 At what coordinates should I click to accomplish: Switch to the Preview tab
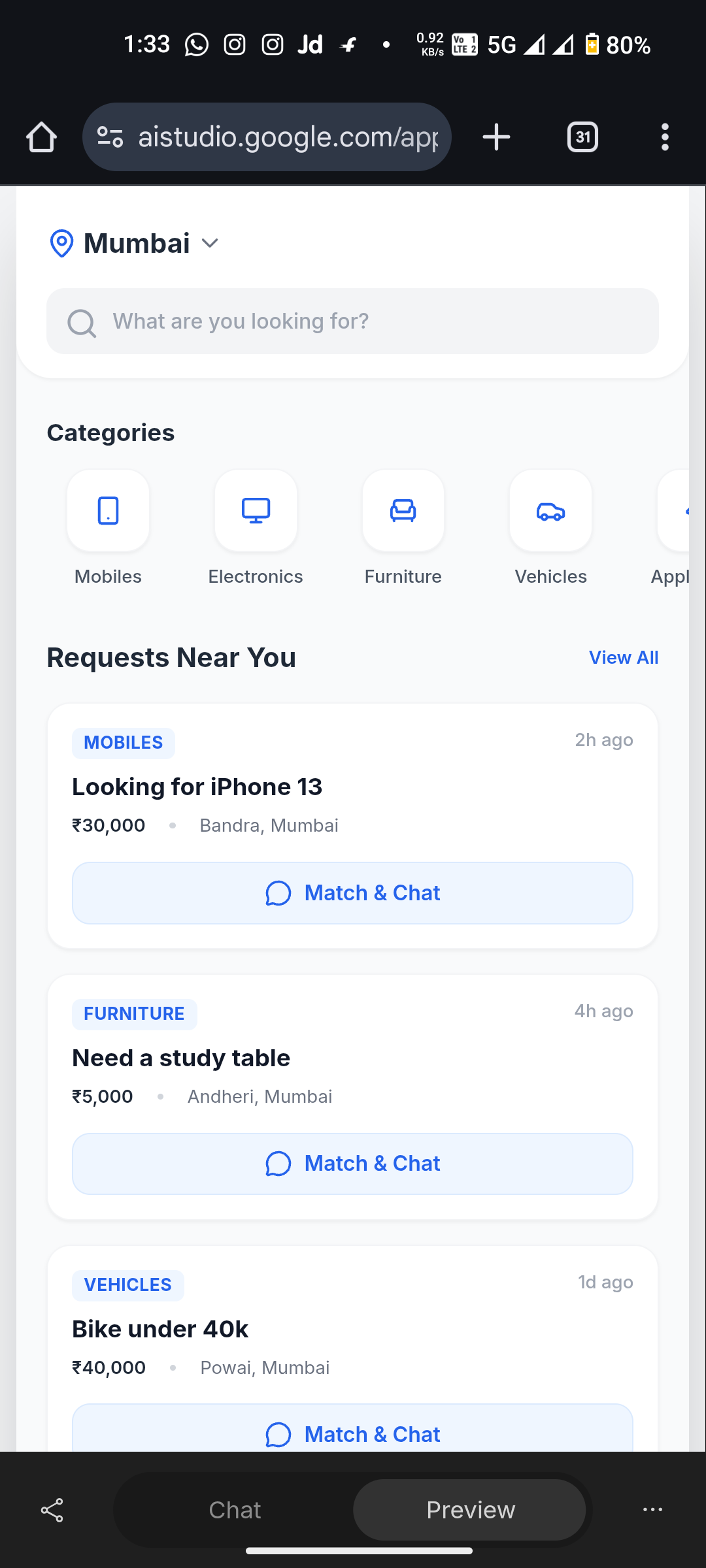(470, 1510)
